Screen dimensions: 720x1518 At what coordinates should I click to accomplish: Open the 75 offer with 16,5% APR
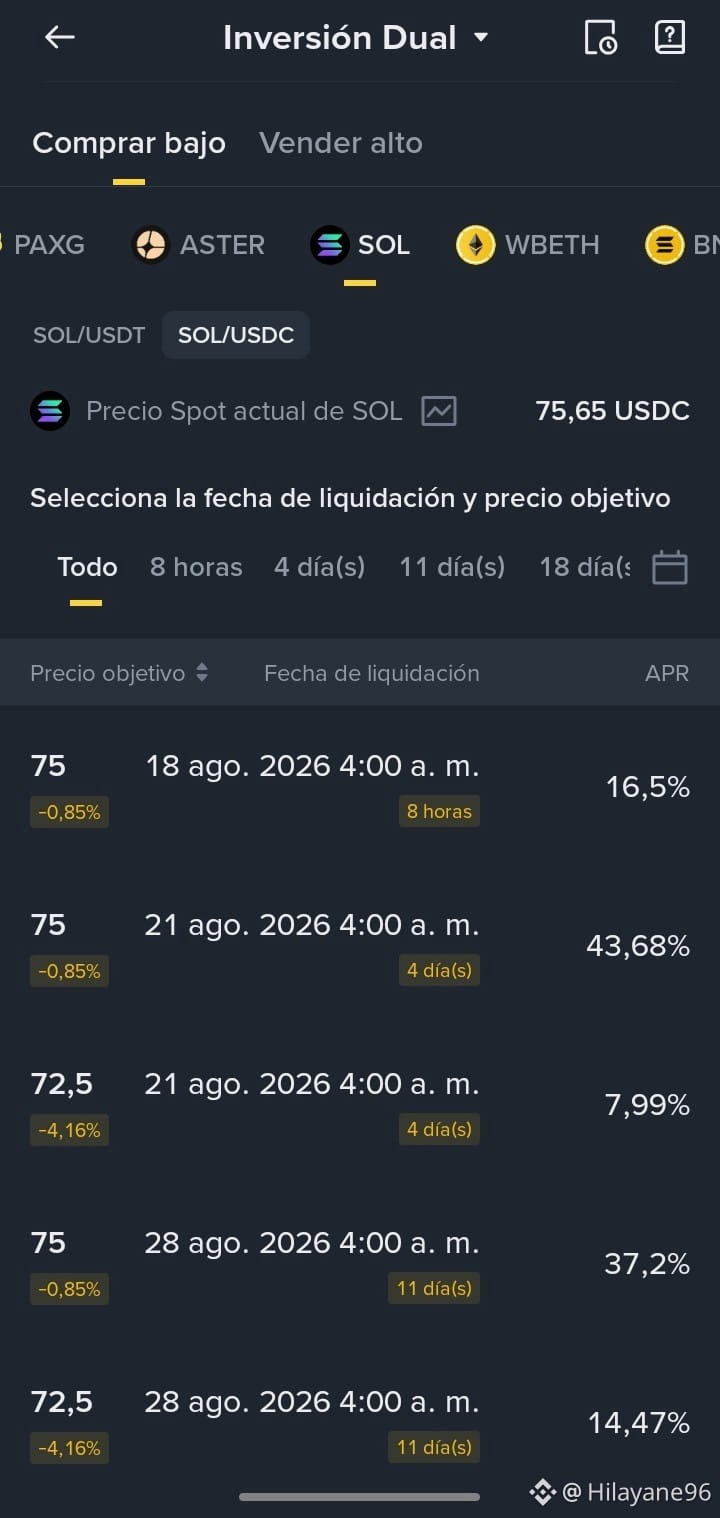pyautogui.click(x=360, y=788)
